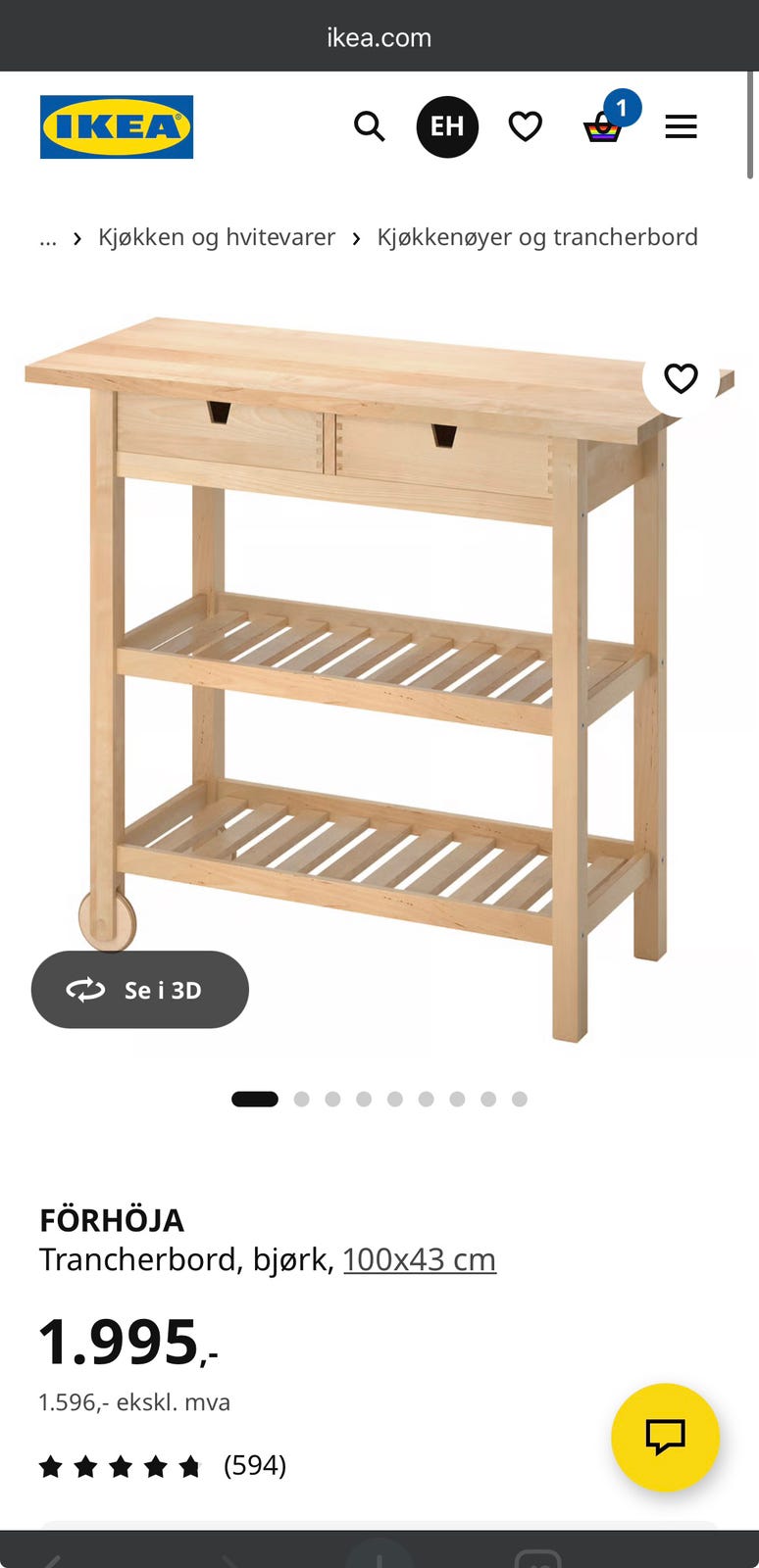View the shopping basket
Image resolution: width=759 pixels, height=1568 pixels.
tap(606, 122)
